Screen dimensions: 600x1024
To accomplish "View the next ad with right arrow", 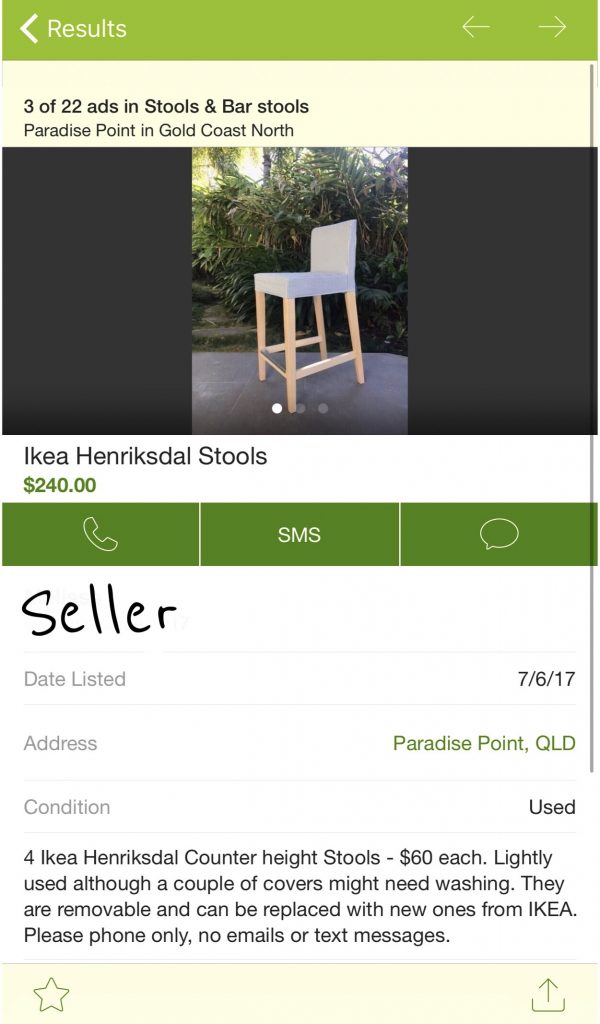I will (552, 27).
